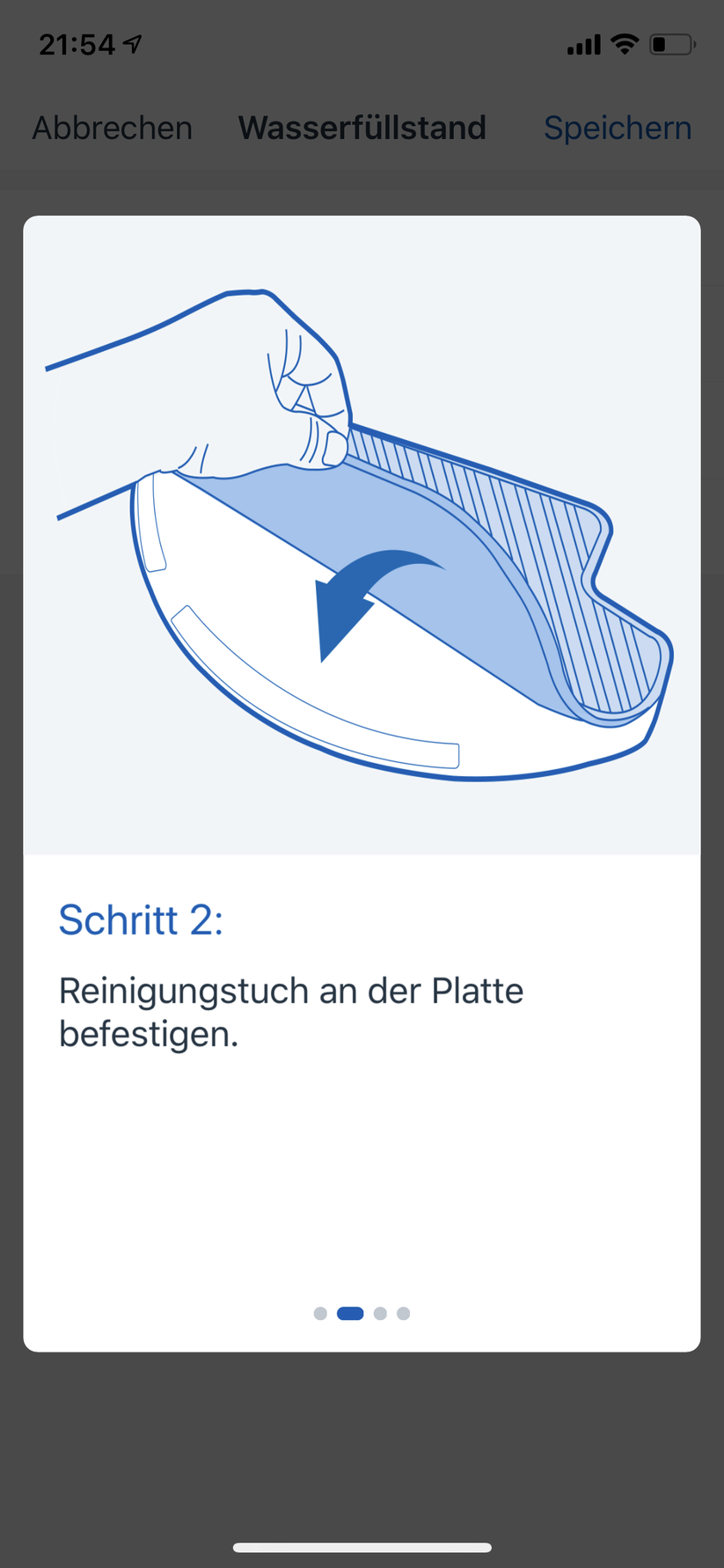The image size is (724, 1568).
Task: Tap the page indicator progress dots row
Action: 362,1313
